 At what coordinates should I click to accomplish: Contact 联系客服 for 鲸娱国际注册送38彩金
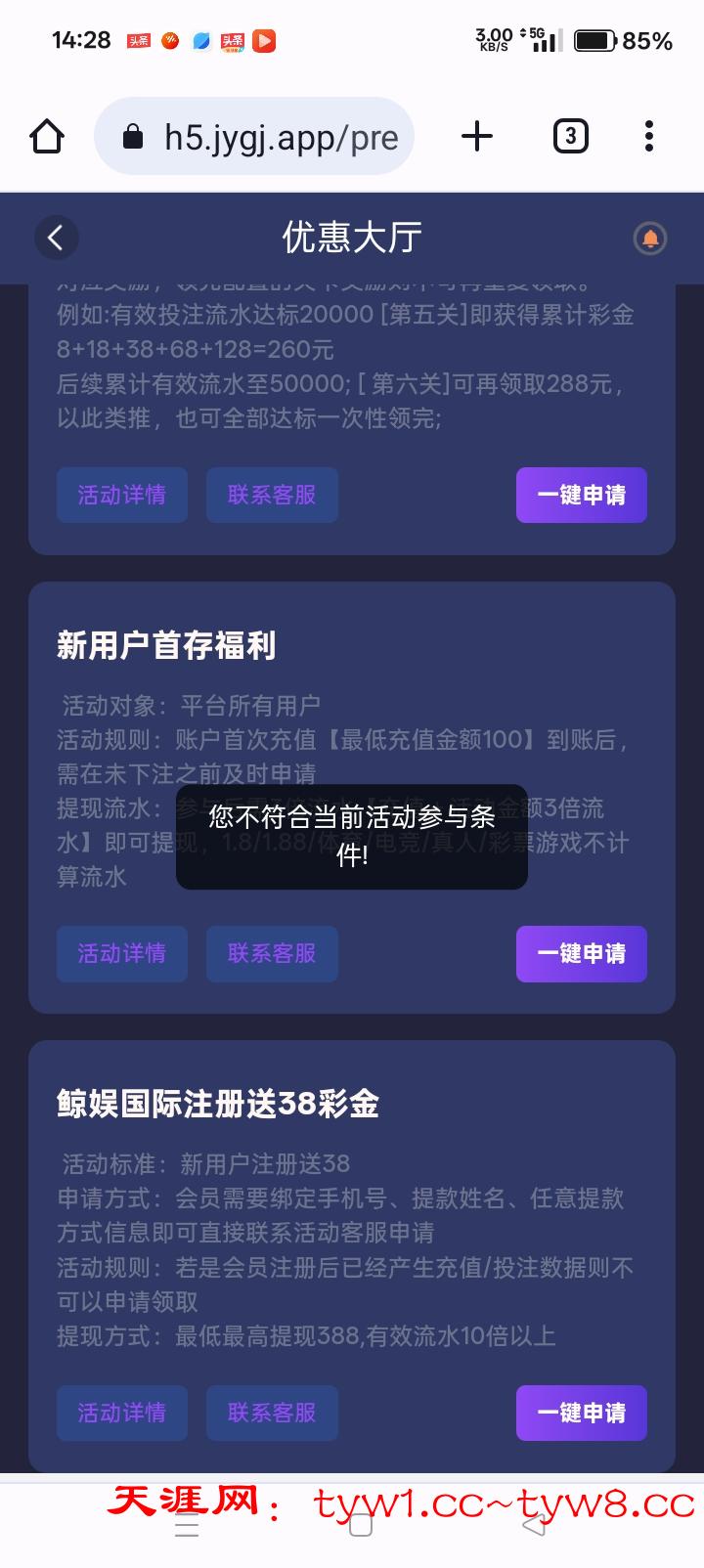pyautogui.click(x=272, y=1413)
